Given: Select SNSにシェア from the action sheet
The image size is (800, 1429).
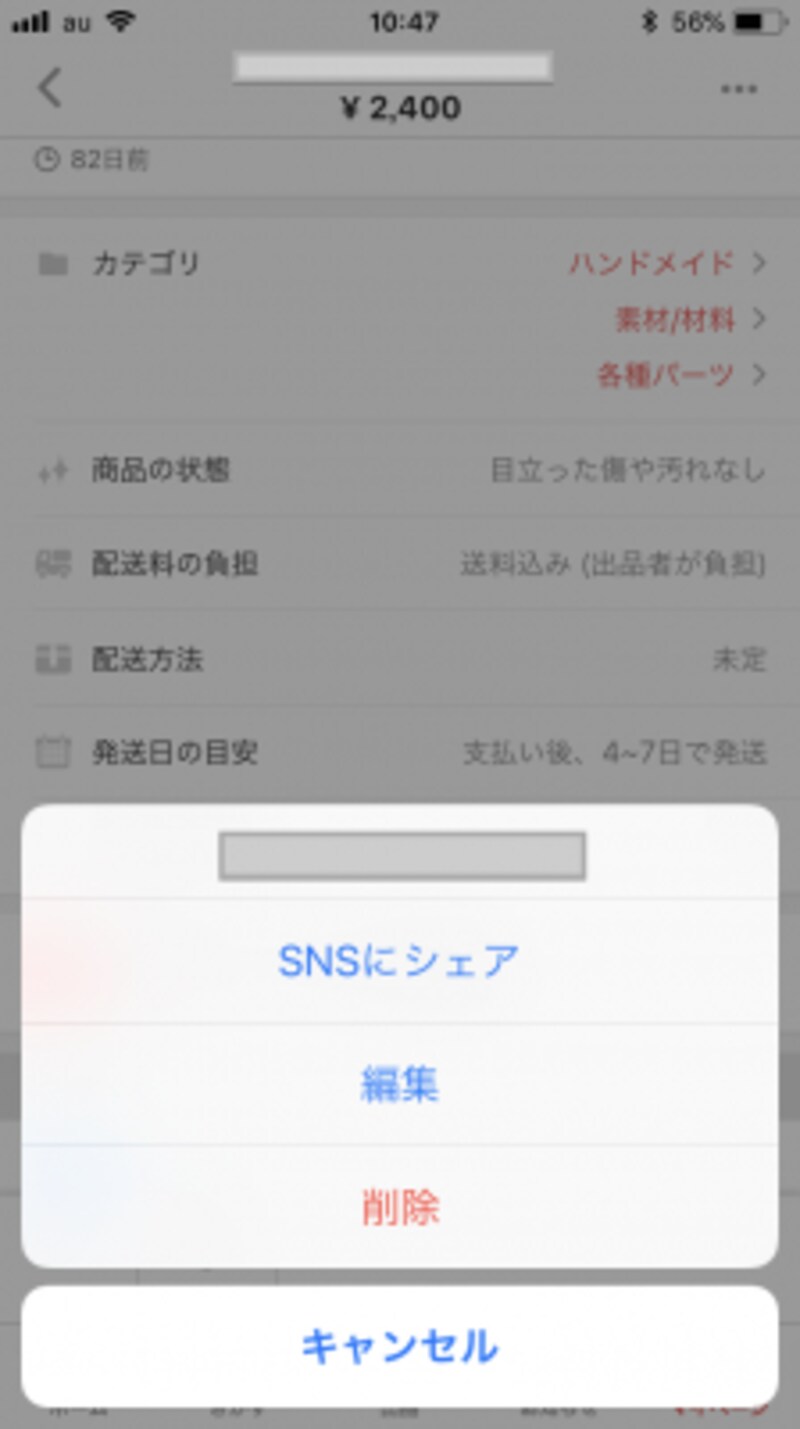Looking at the screenshot, I should pos(400,958).
